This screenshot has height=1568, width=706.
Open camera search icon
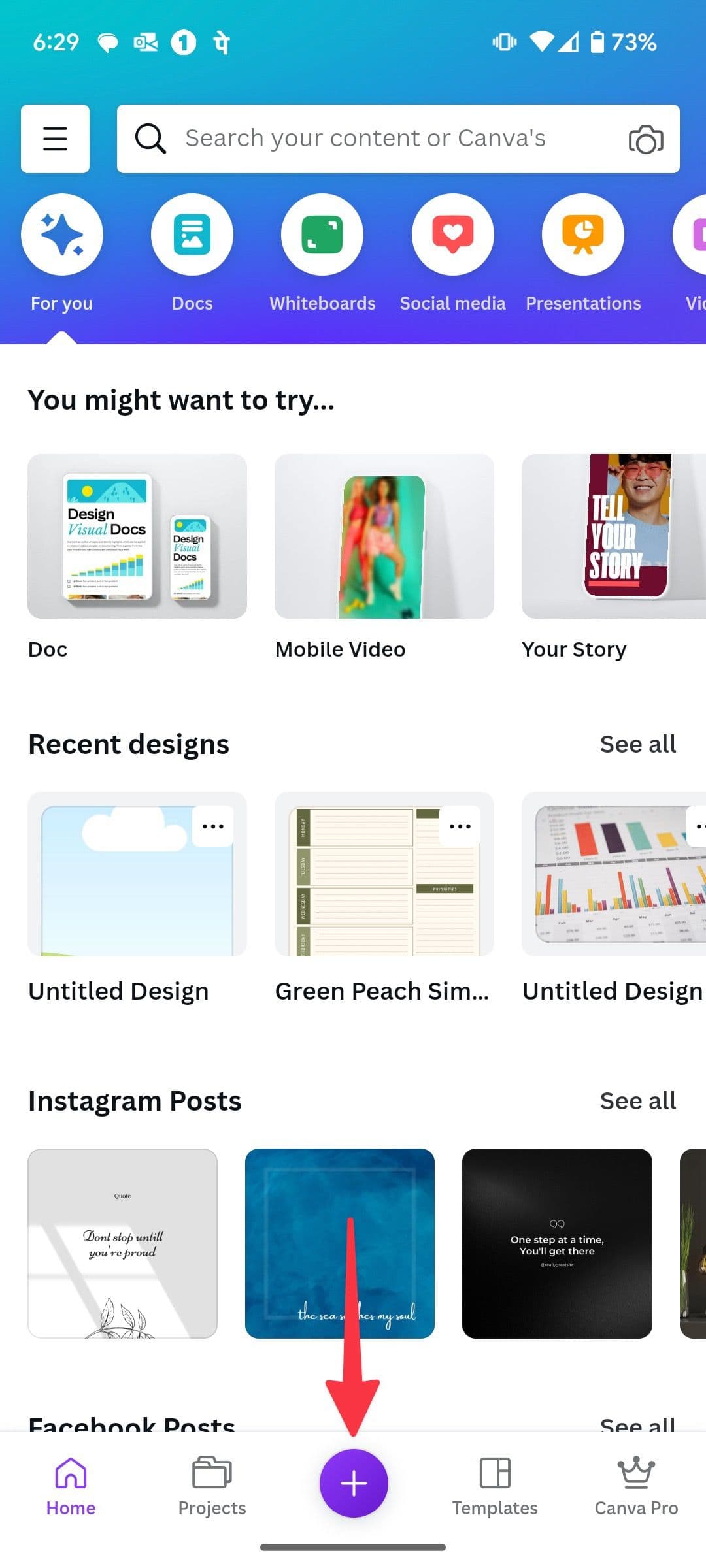coord(645,139)
